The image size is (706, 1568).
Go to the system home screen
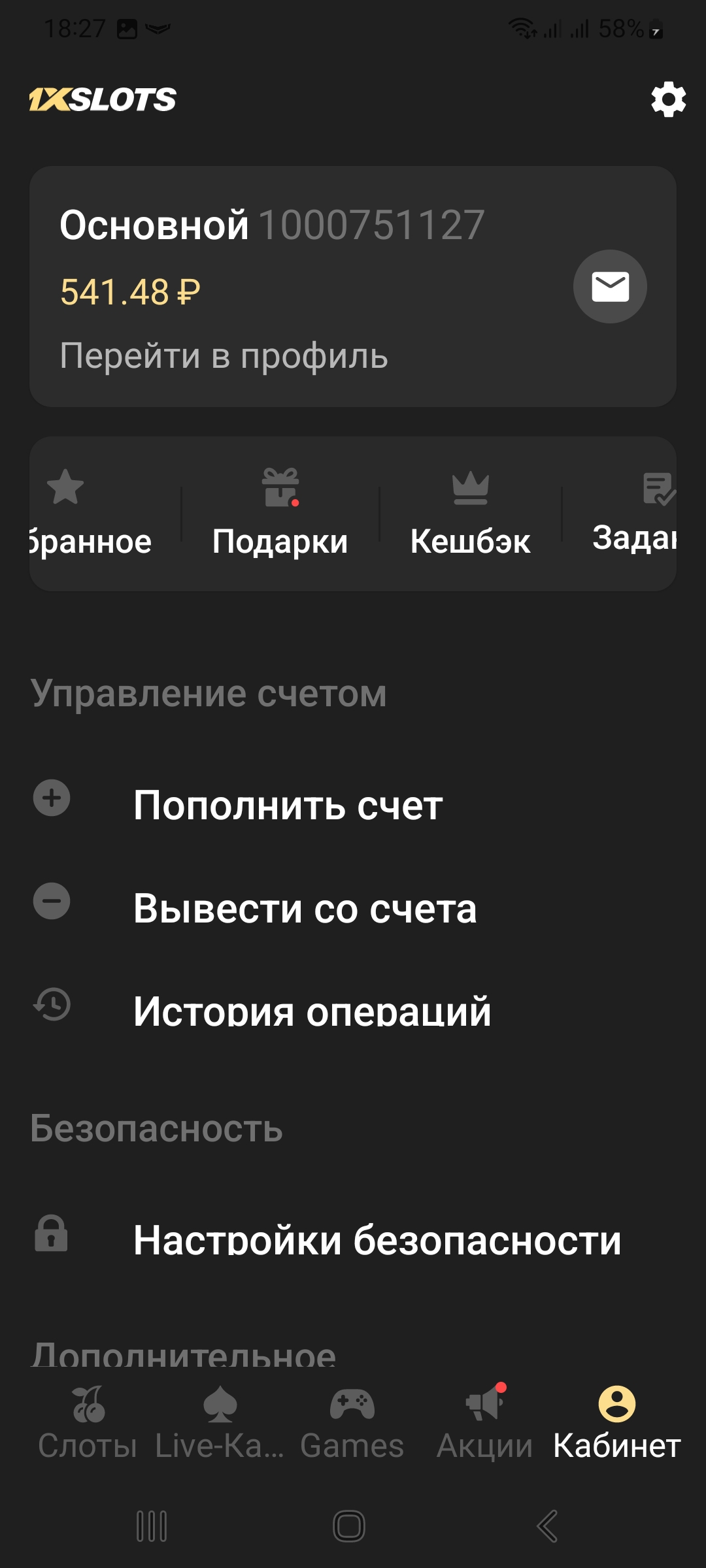tap(349, 1526)
